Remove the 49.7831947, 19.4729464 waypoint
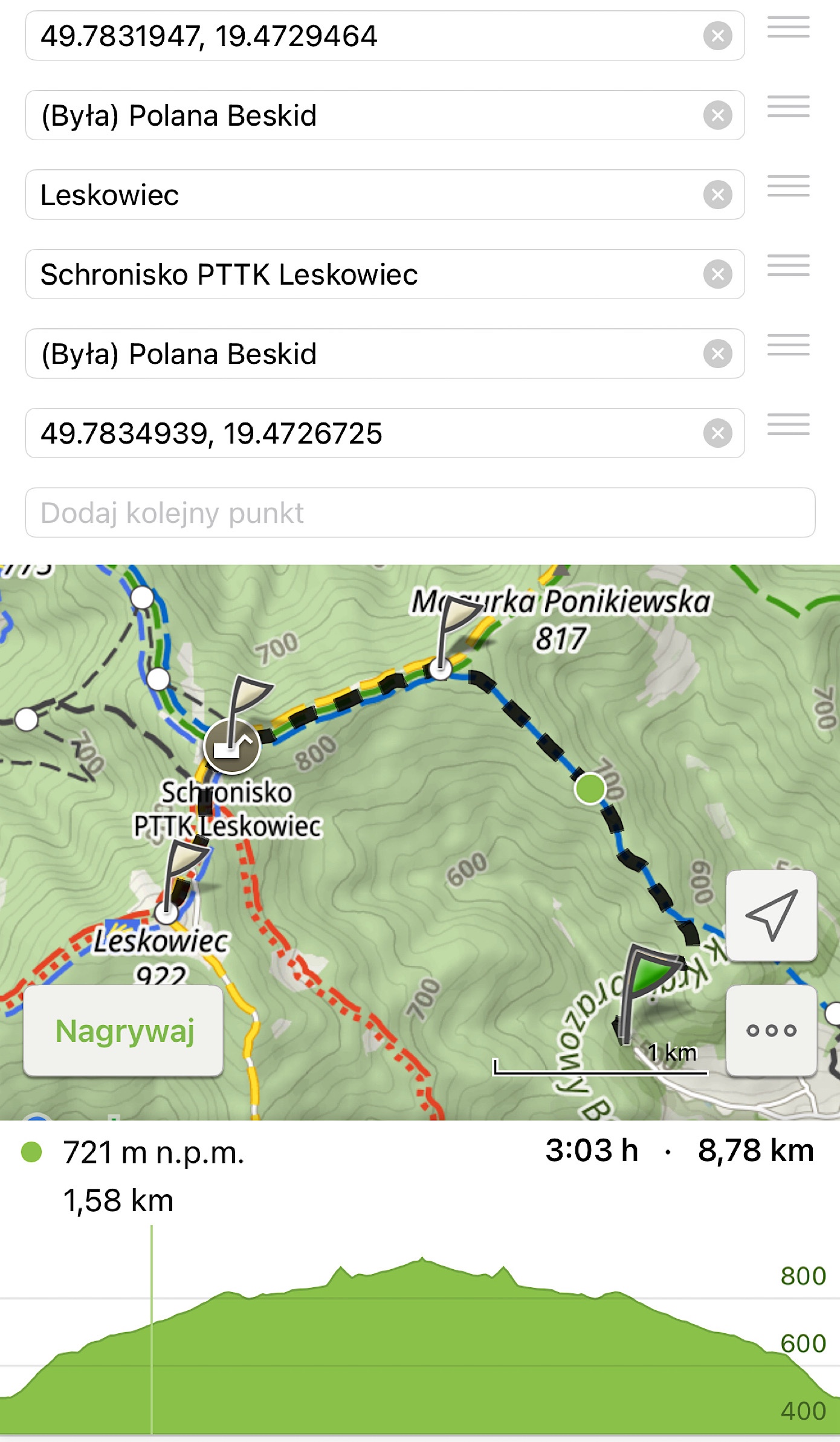 point(717,36)
